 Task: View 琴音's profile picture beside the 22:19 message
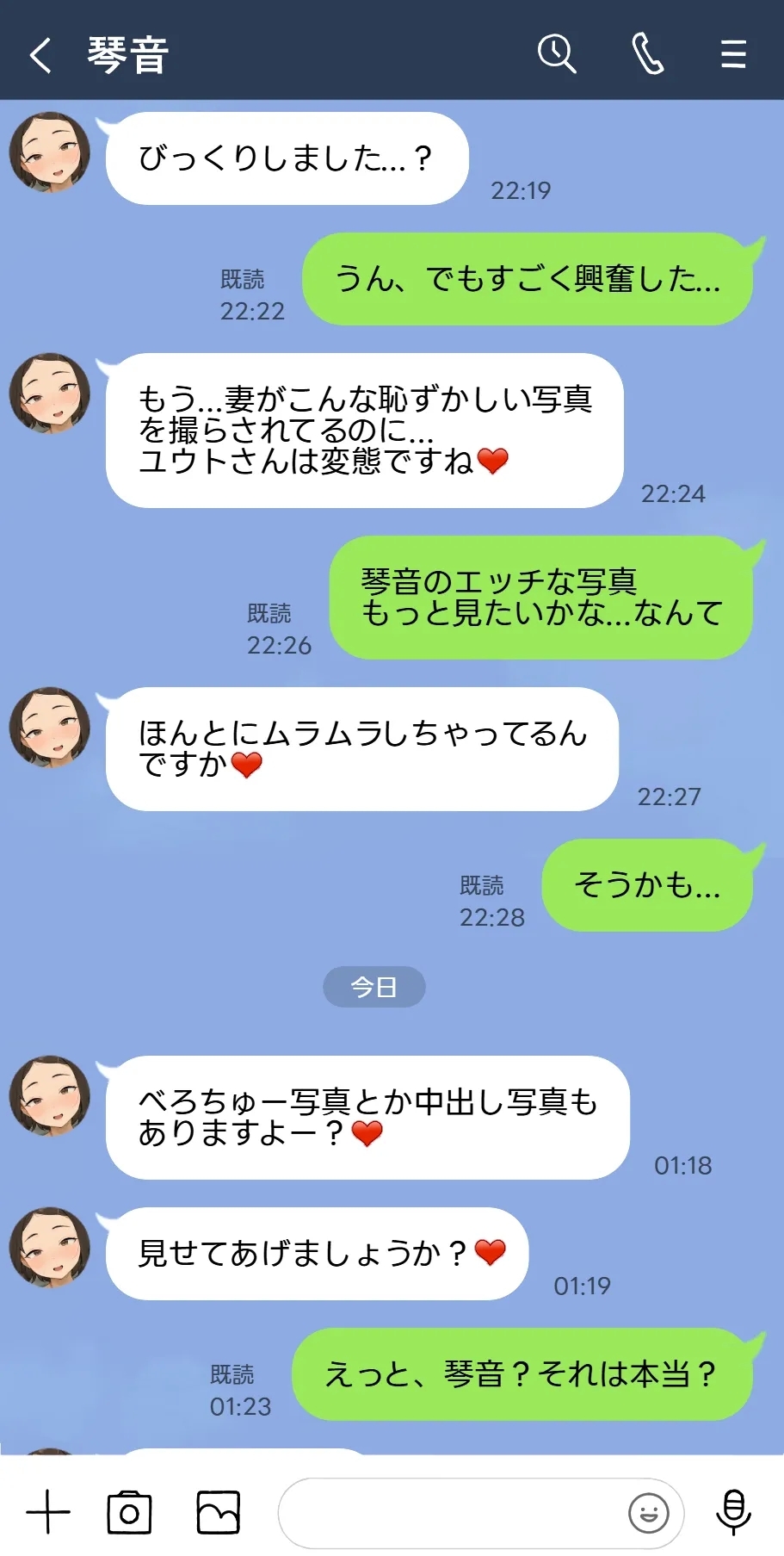point(50,152)
